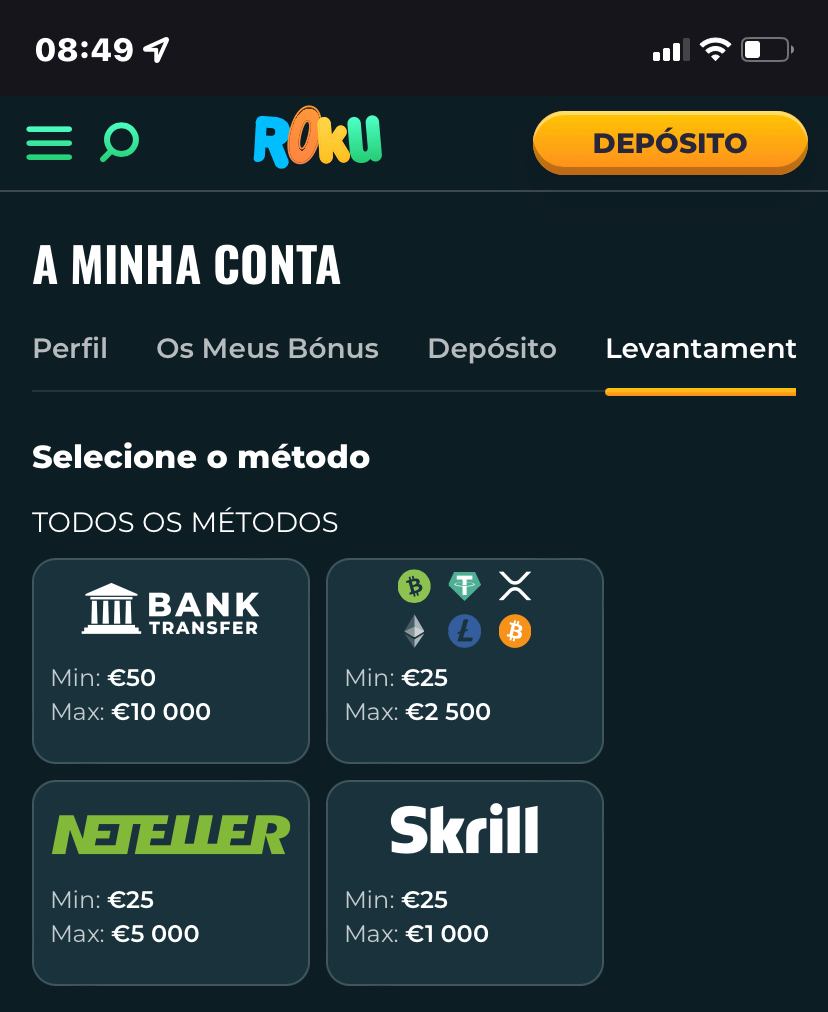
Task: Tap the orange DEPÓSITO button
Action: click(x=669, y=143)
